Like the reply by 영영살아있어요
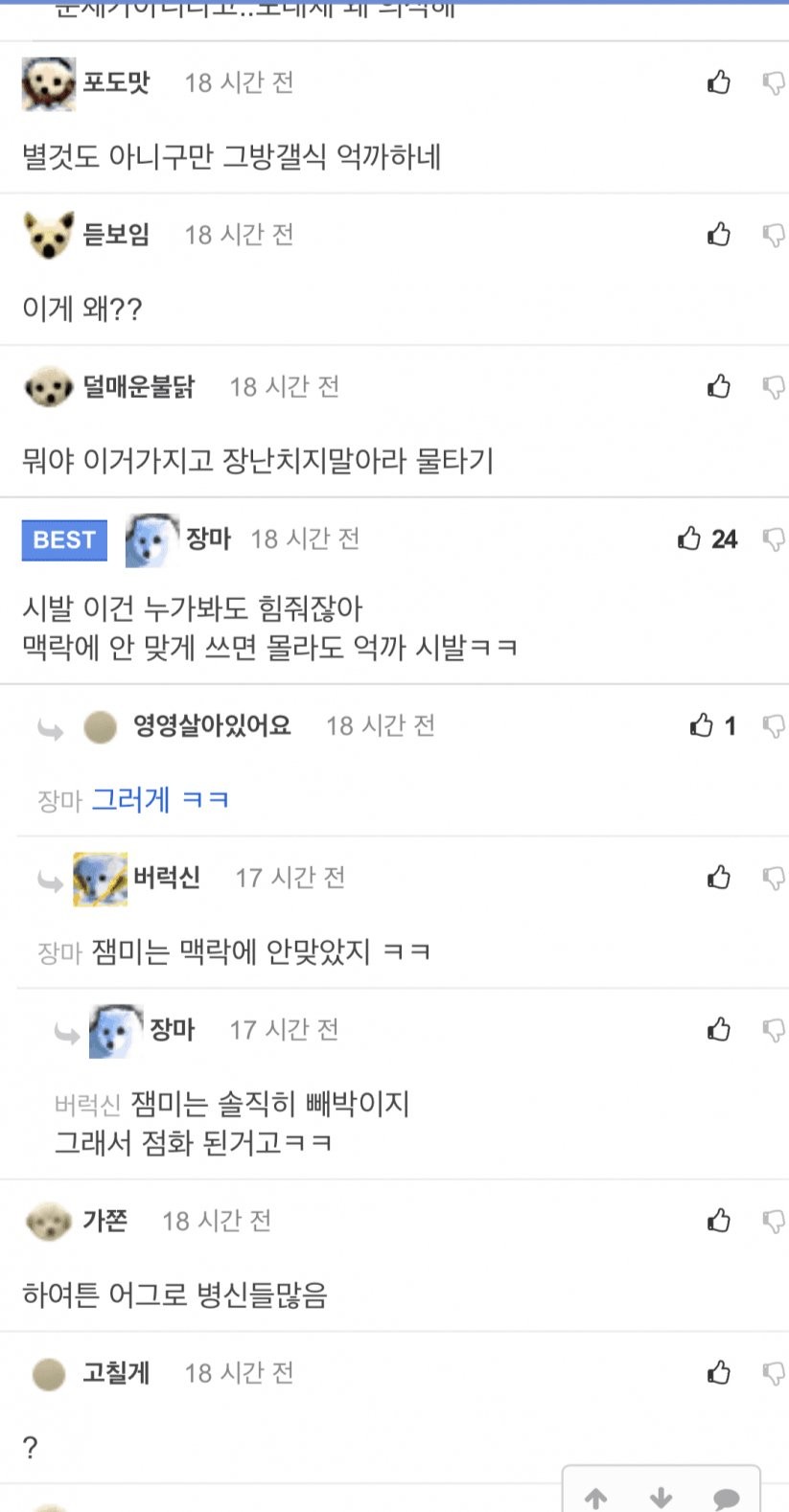 (702, 725)
